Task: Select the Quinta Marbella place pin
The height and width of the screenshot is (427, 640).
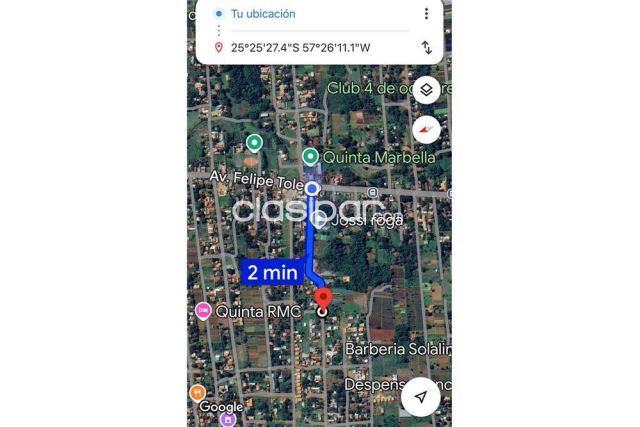Action: pos(311,157)
